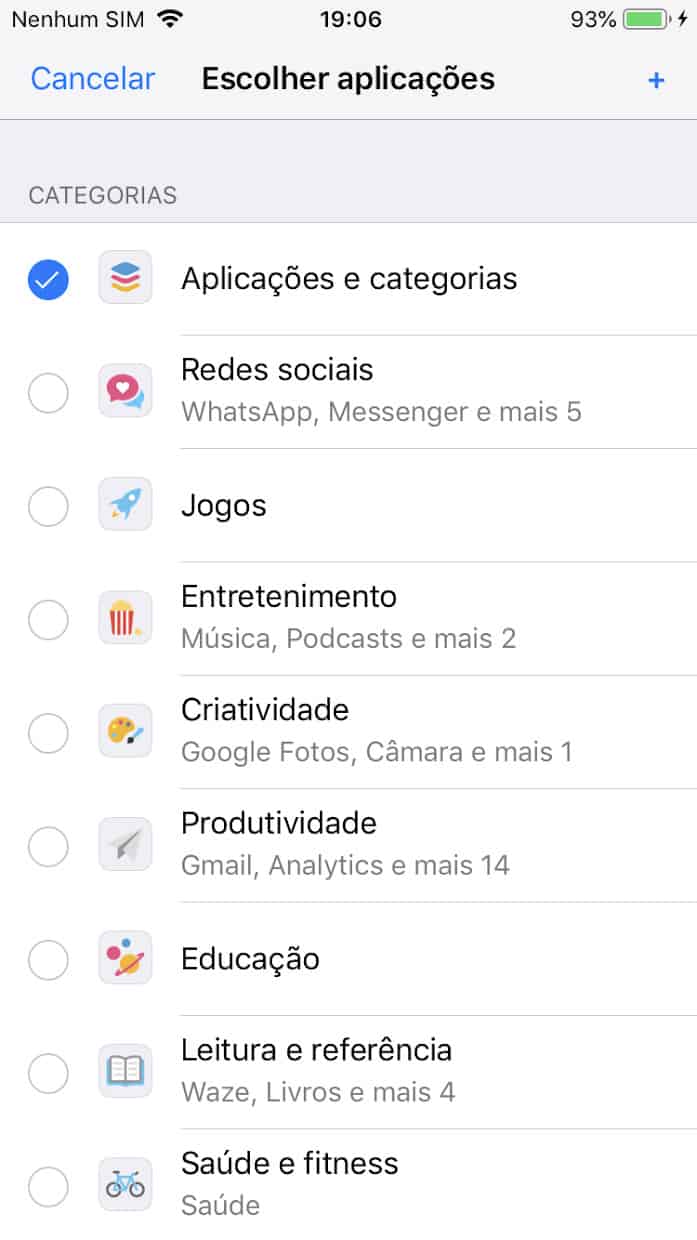This screenshot has width=697, height=1240.
Task: Choose the Educação category
Action: (x=48, y=960)
